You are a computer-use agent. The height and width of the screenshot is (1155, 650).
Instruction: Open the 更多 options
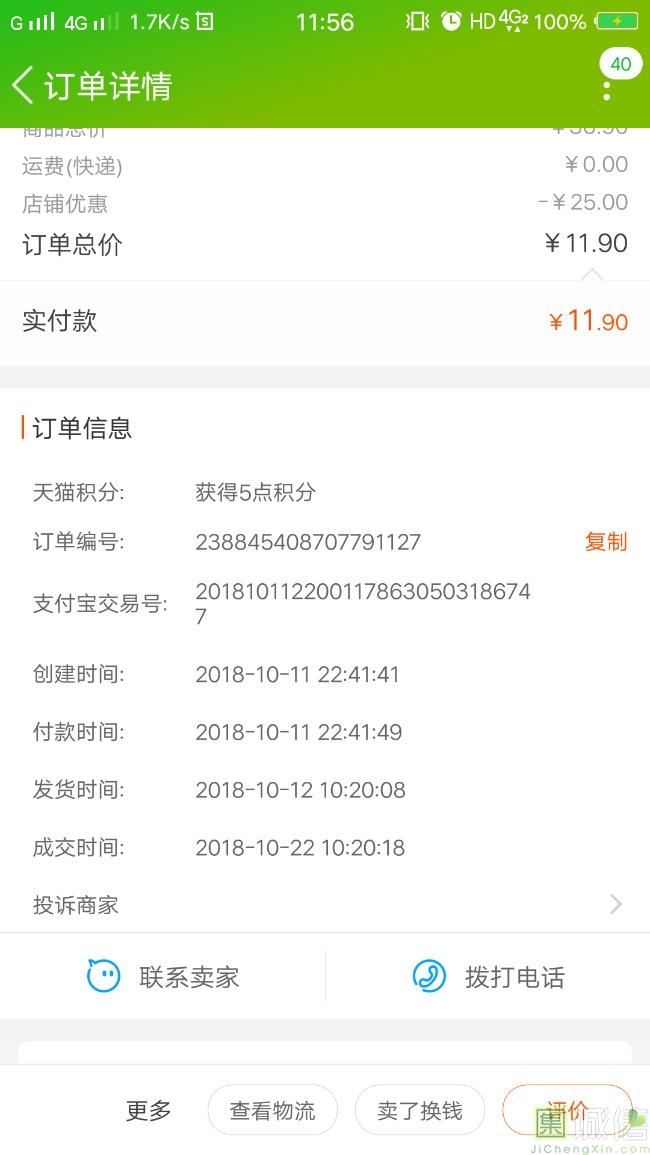click(x=148, y=1110)
